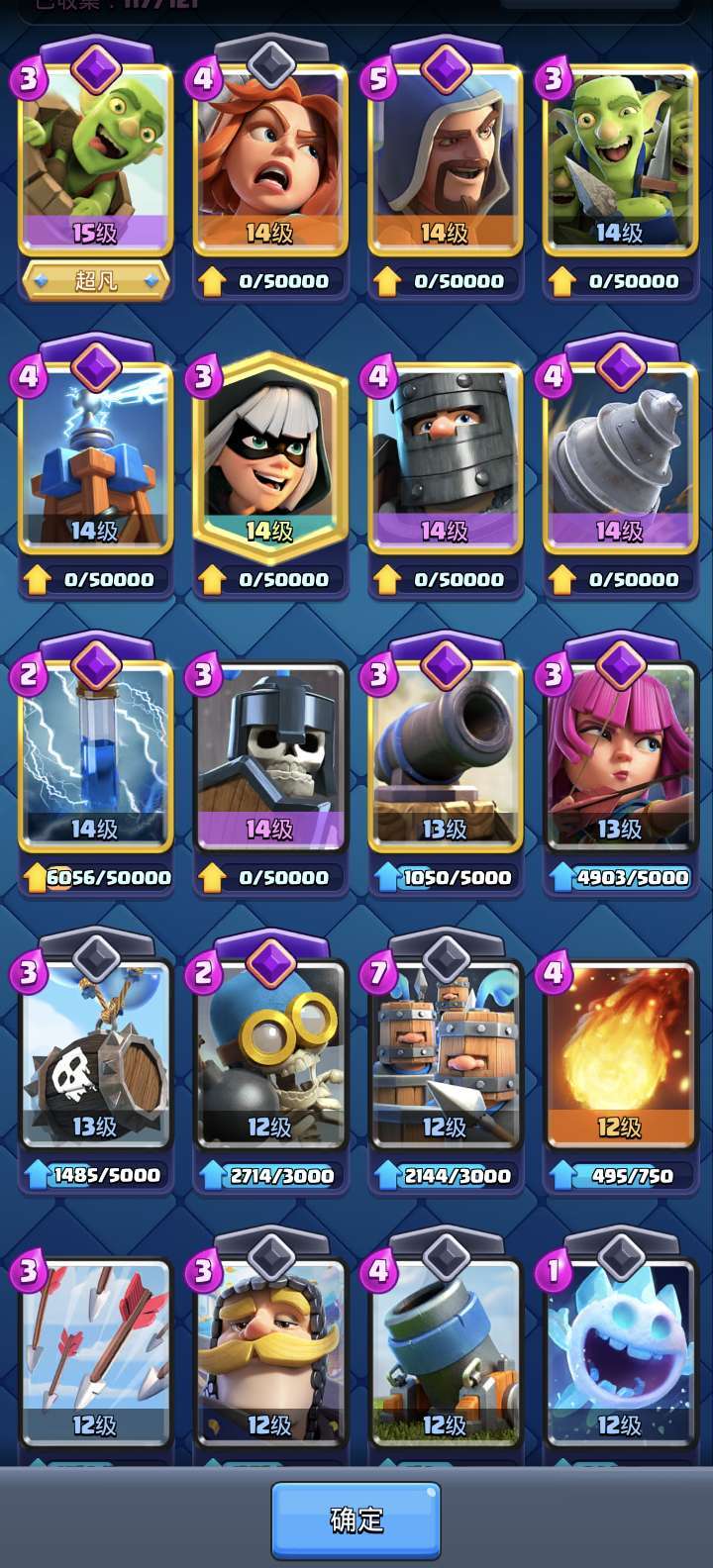Viewport: 713px width, 1568px height.
Task: Select the Bandit card
Action: (x=269, y=456)
